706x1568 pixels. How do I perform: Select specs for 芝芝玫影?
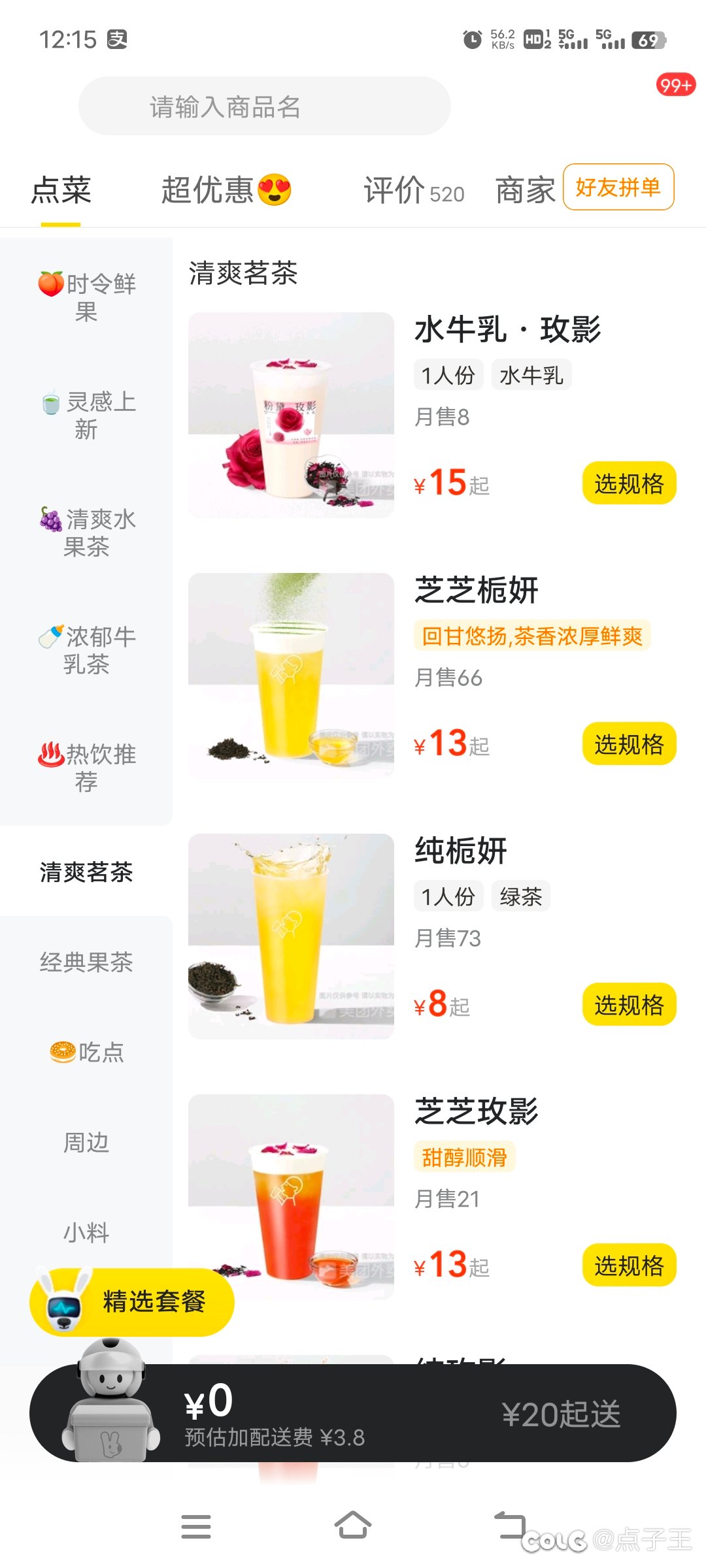(x=629, y=1266)
